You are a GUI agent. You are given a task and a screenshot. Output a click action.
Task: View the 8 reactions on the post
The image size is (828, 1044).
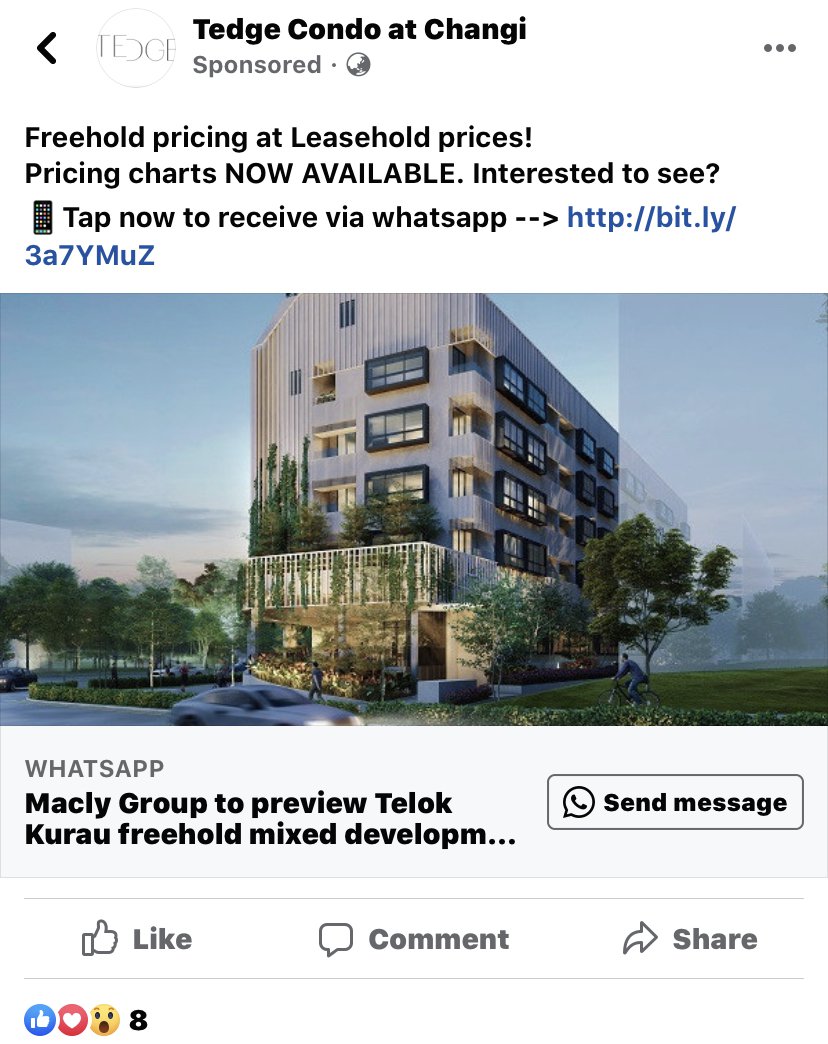[86, 1020]
